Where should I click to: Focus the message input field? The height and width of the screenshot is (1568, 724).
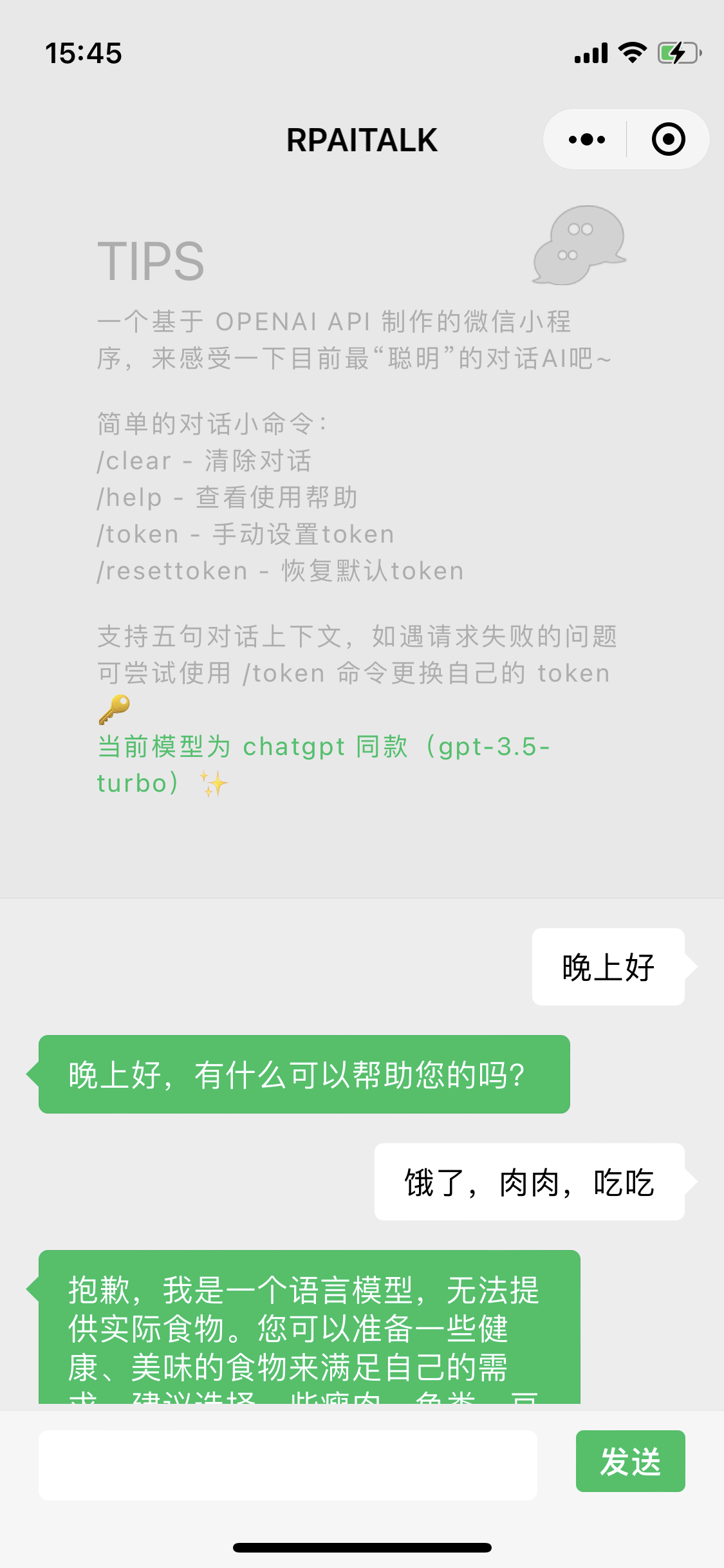pos(288,1465)
